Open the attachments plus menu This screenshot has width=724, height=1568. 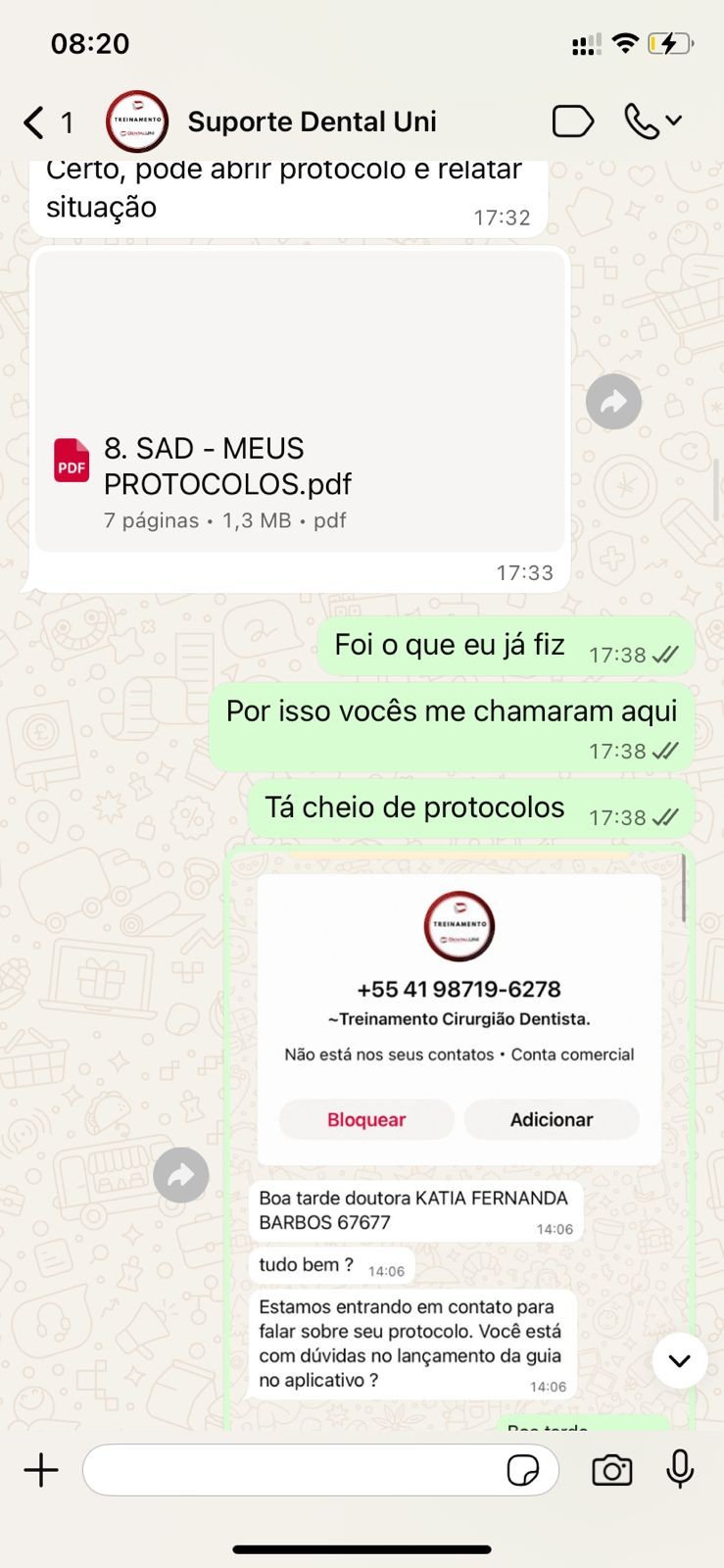(x=41, y=1470)
